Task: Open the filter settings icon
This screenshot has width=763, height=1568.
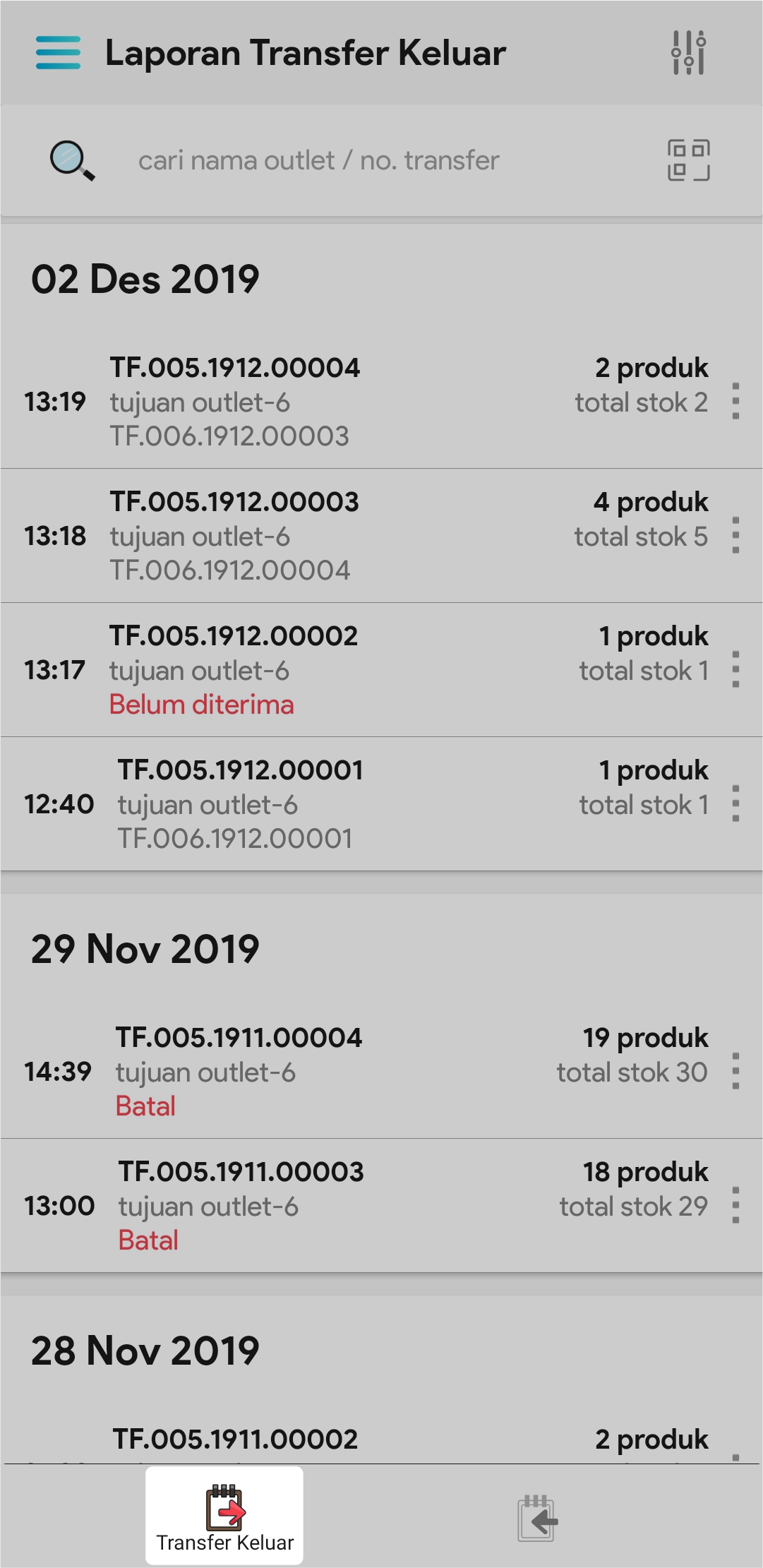Action: [x=688, y=53]
